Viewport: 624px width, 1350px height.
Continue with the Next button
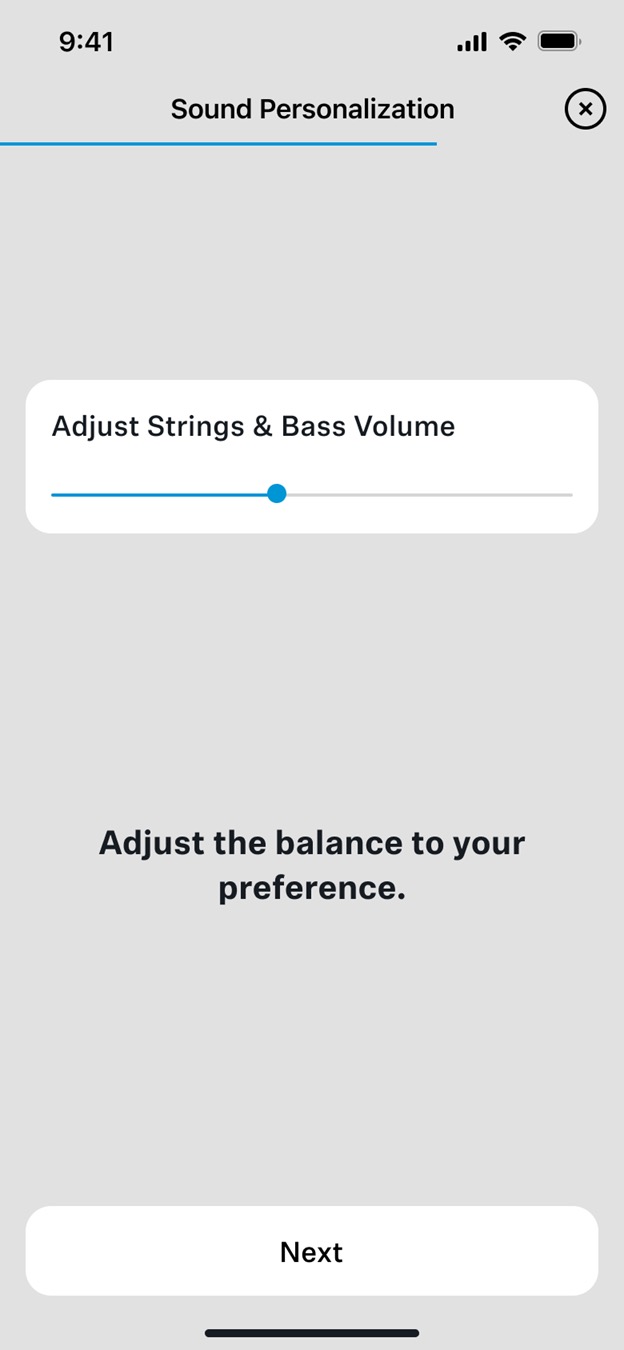312,1251
